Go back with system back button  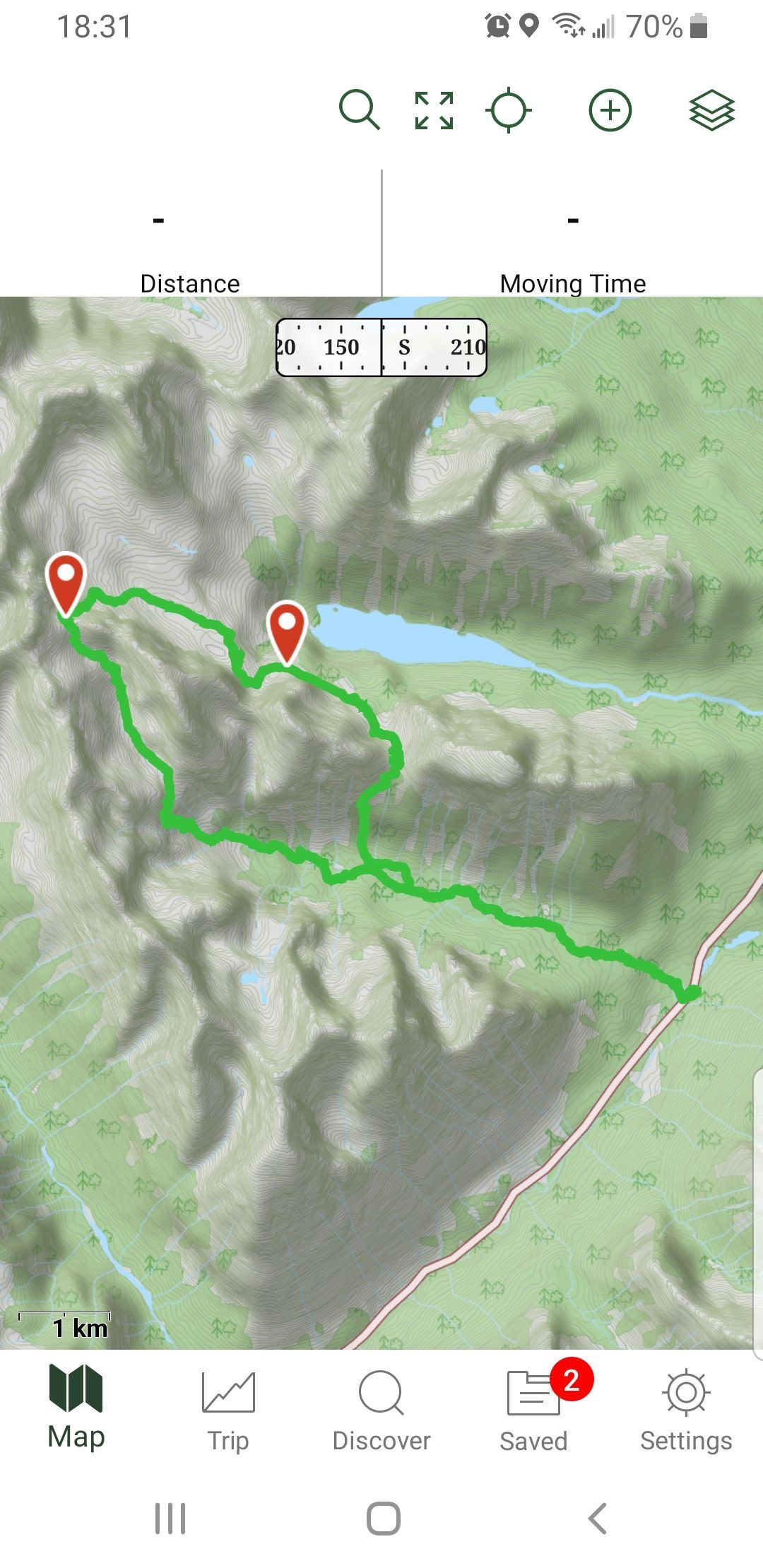tap(597, 1518)
